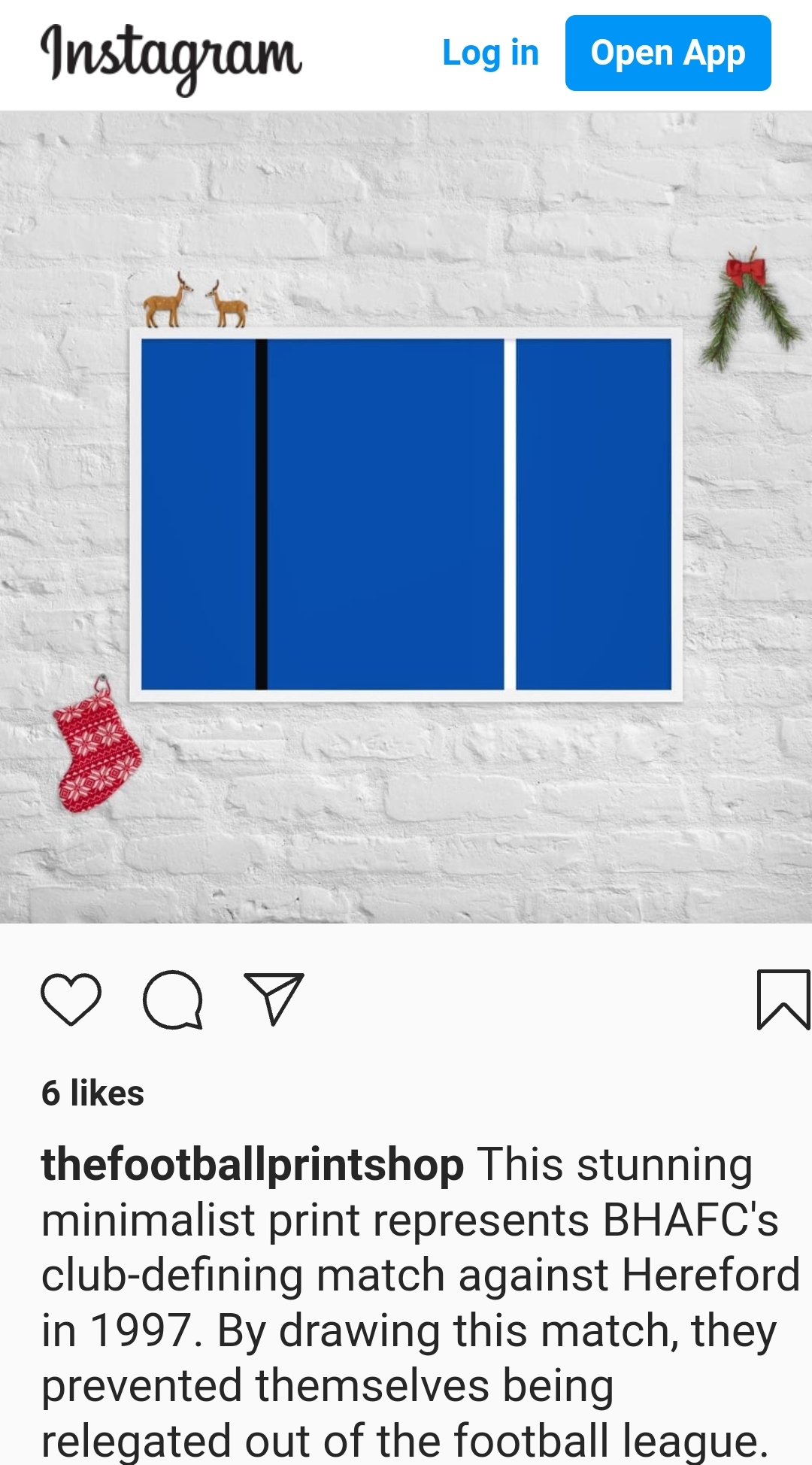The image size is (812, 1465).
Task: Tap the Log in link
Action: pos(490,53)
